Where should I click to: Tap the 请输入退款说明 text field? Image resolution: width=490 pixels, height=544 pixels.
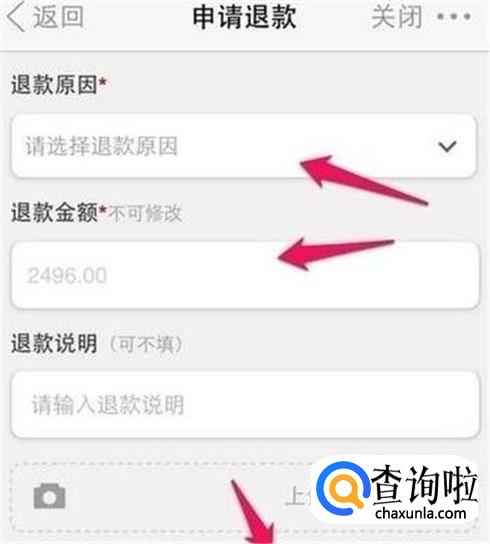click(246, 404)
